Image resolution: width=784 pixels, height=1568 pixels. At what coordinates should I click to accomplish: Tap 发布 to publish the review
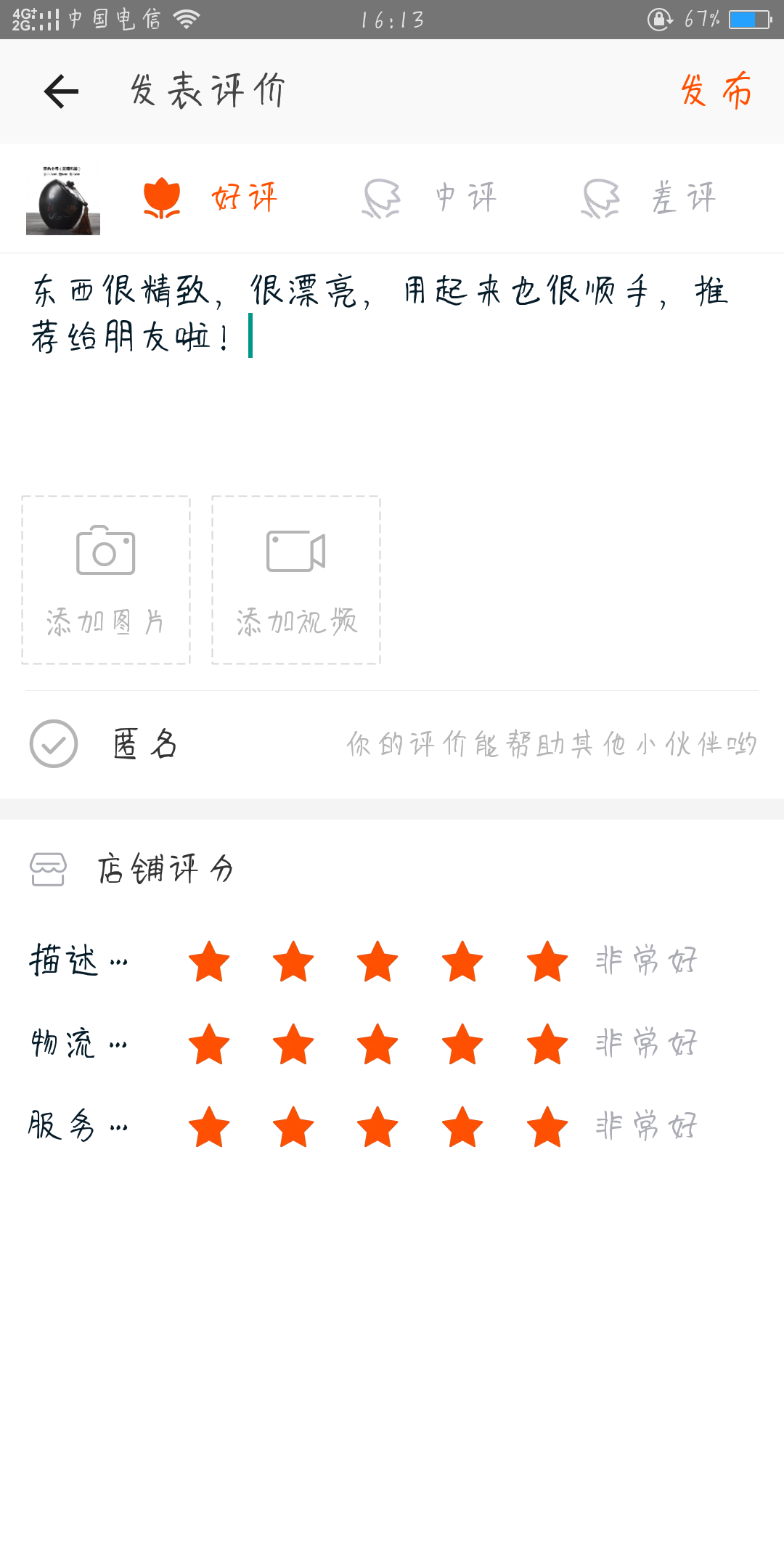point(716,91)
